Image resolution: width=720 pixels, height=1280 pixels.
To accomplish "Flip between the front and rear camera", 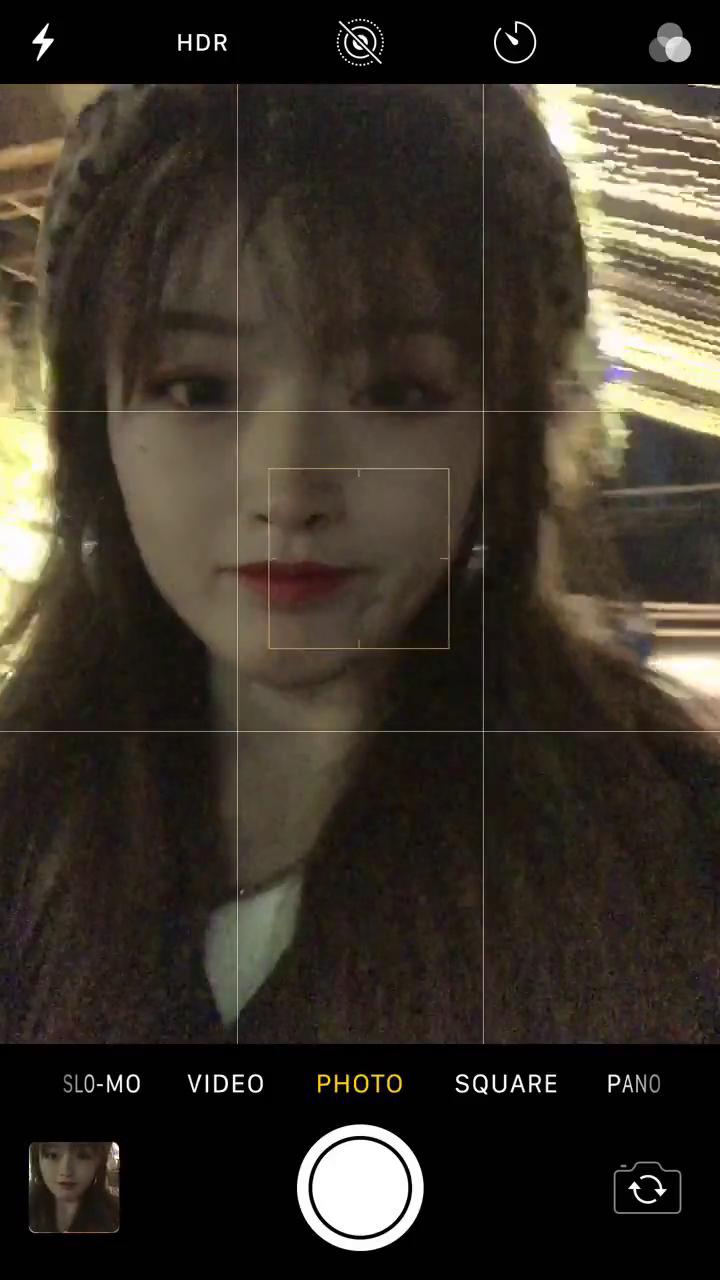I will [x=647, y=1188].
